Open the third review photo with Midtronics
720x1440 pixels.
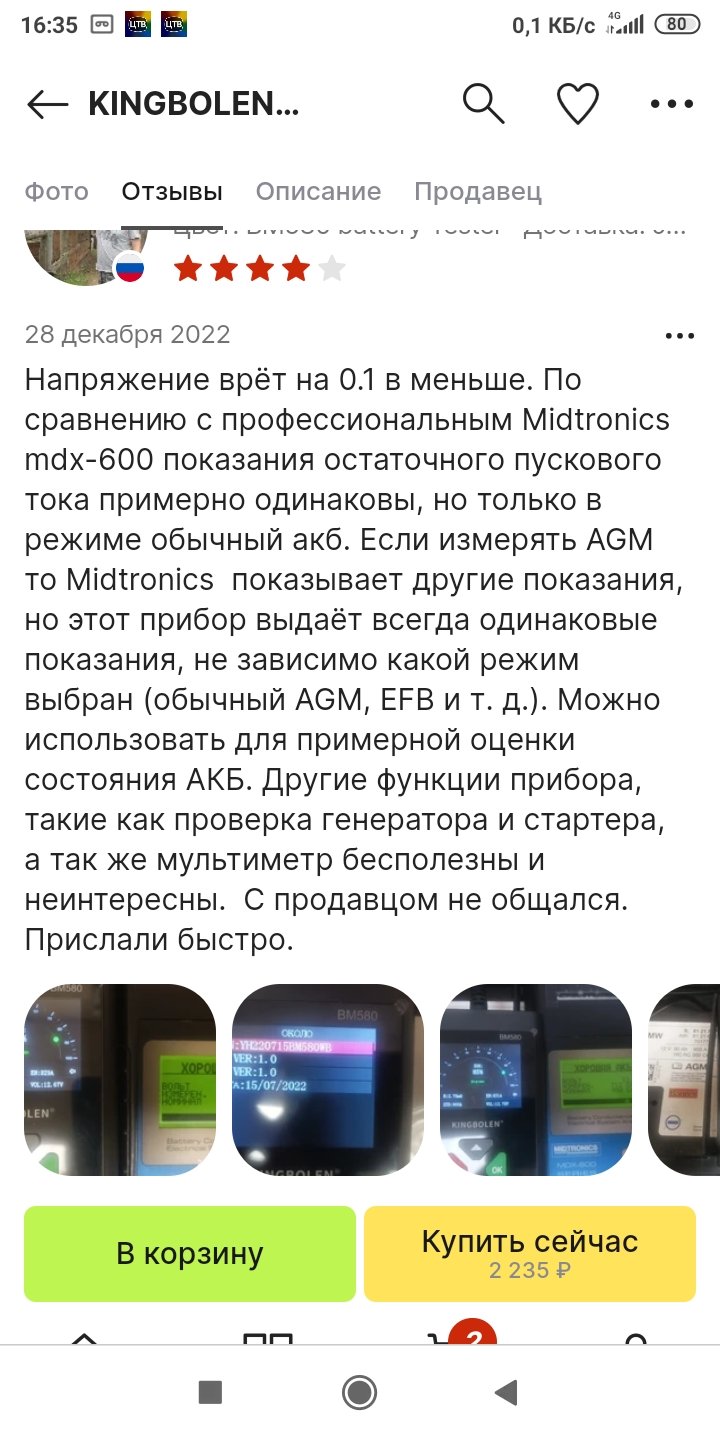[x=536, y=1080]
